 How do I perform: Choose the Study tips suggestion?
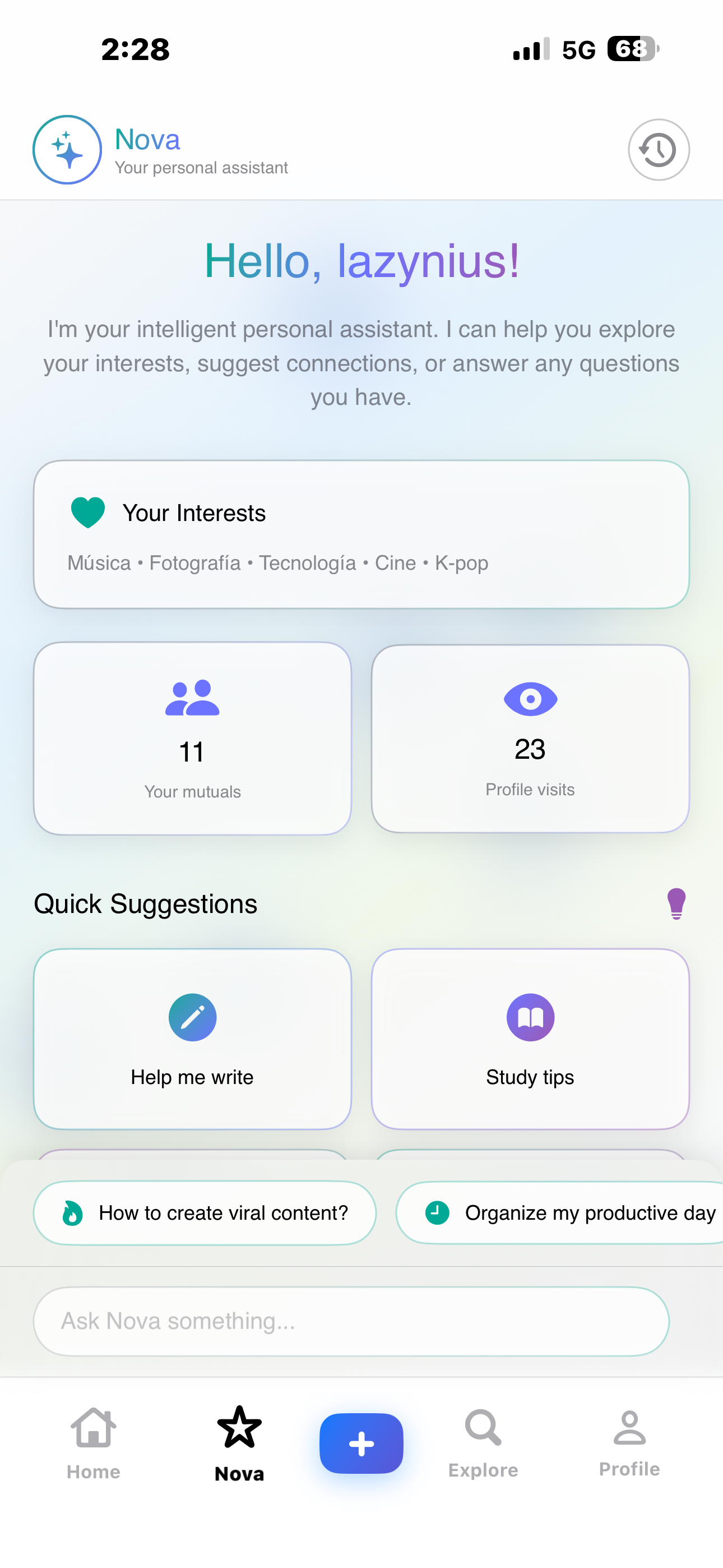pyautogui.click(x=530, y=1039)
